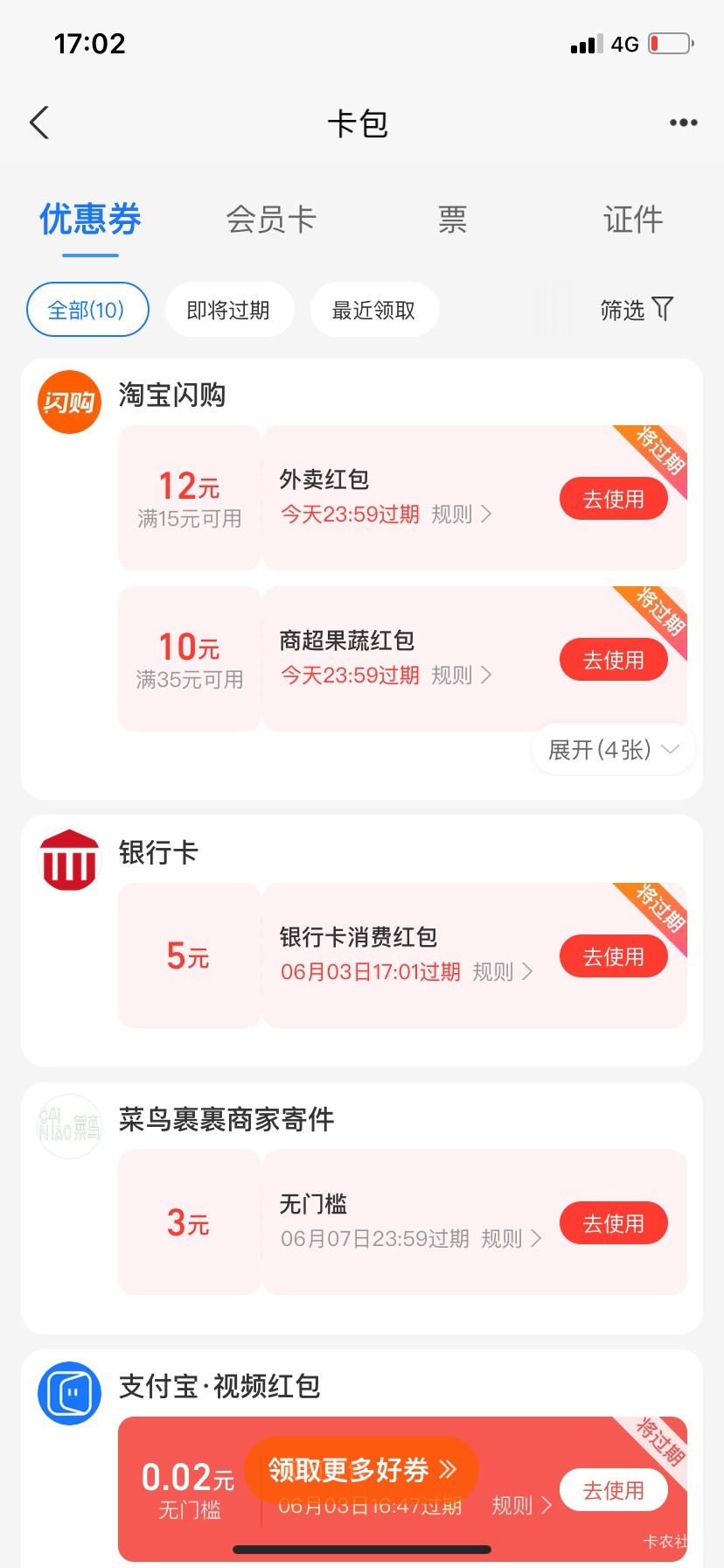
Task: Filter coupons by 最近领取
Action: click(374, 309)
